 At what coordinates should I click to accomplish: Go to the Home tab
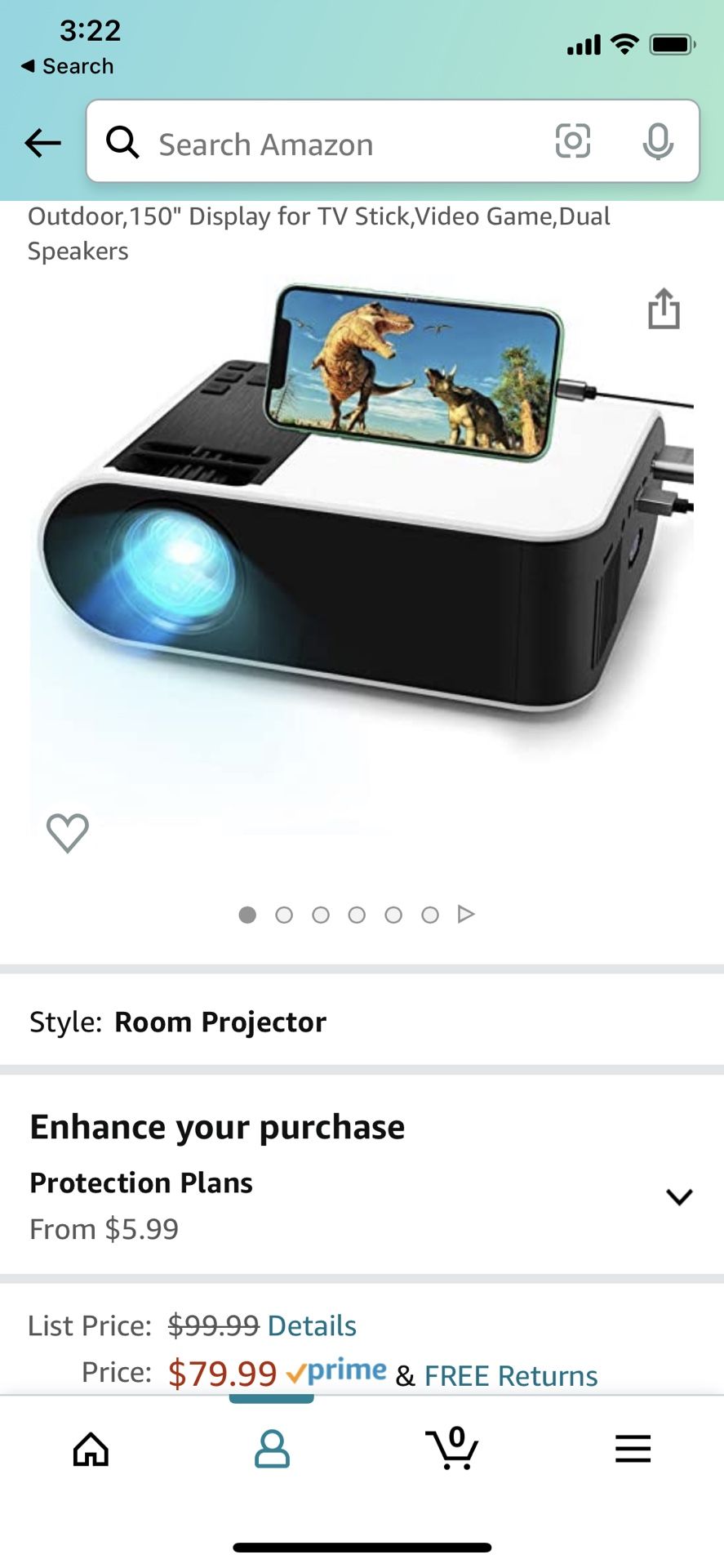(x=91, y=1450)
